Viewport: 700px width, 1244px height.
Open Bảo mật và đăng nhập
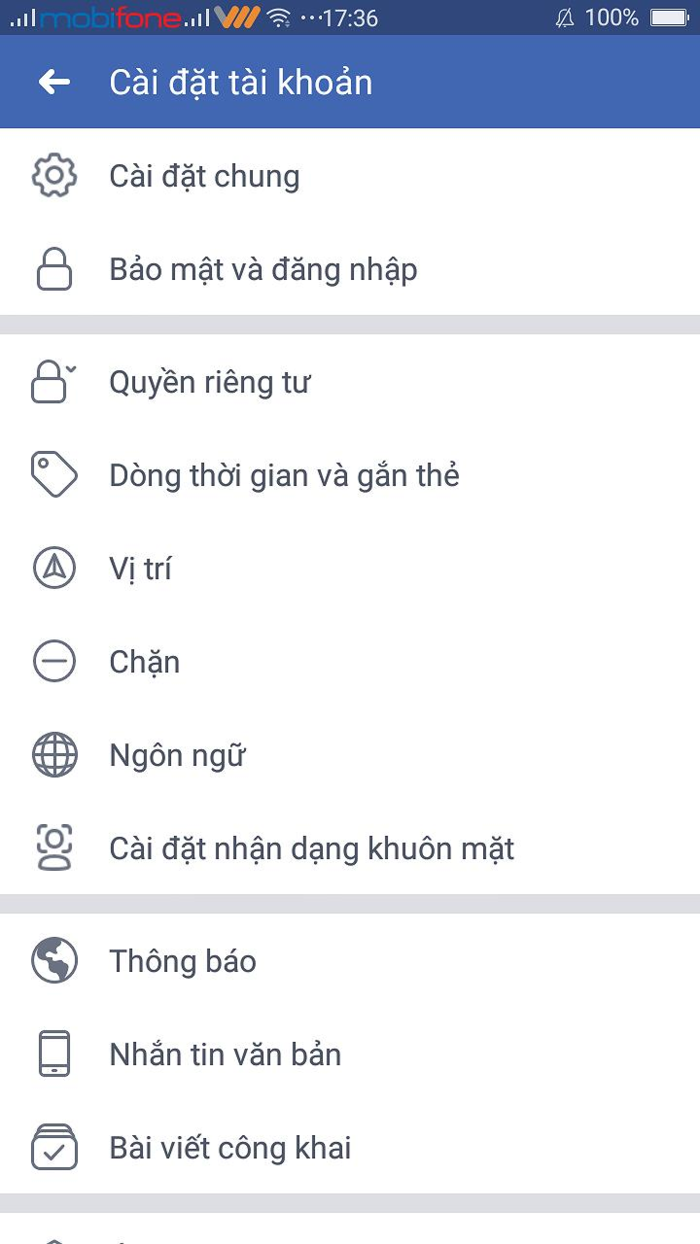coord(263,270)
